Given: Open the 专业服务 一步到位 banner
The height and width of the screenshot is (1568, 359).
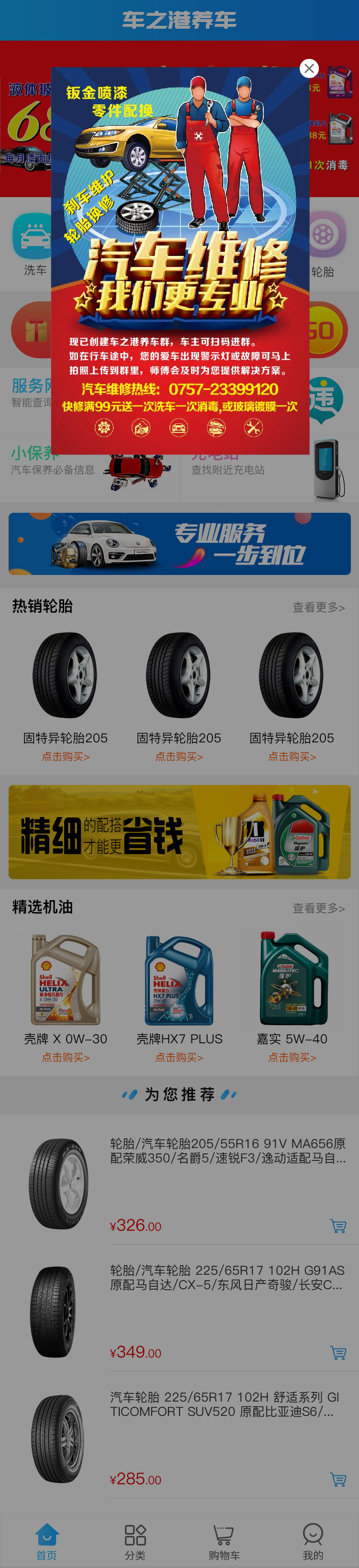Looking at the screenshot, I should pyautogui.click(x=179, y=543).
